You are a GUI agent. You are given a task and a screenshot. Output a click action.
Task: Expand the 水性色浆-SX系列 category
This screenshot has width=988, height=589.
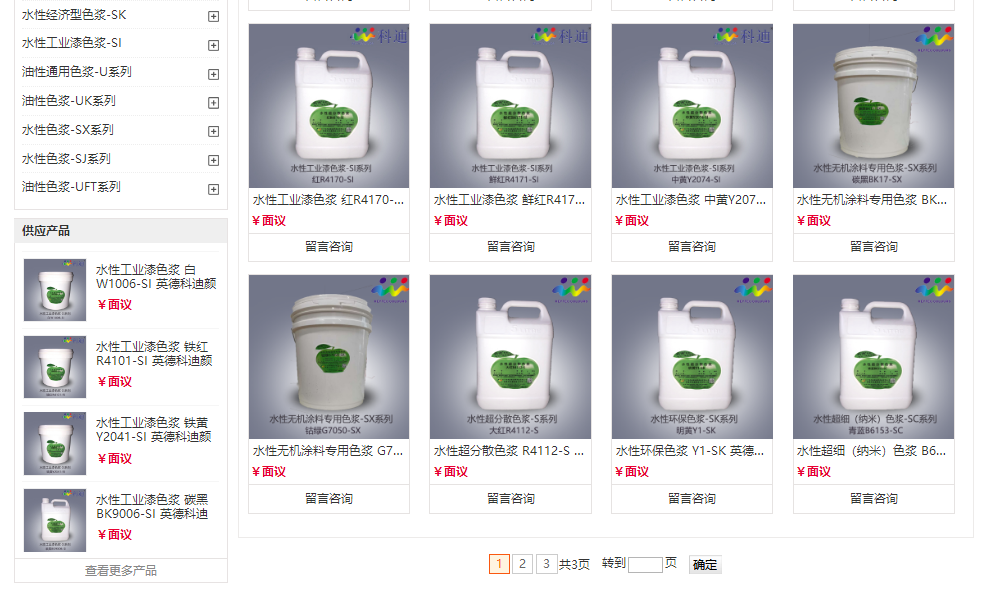(213, 131)
